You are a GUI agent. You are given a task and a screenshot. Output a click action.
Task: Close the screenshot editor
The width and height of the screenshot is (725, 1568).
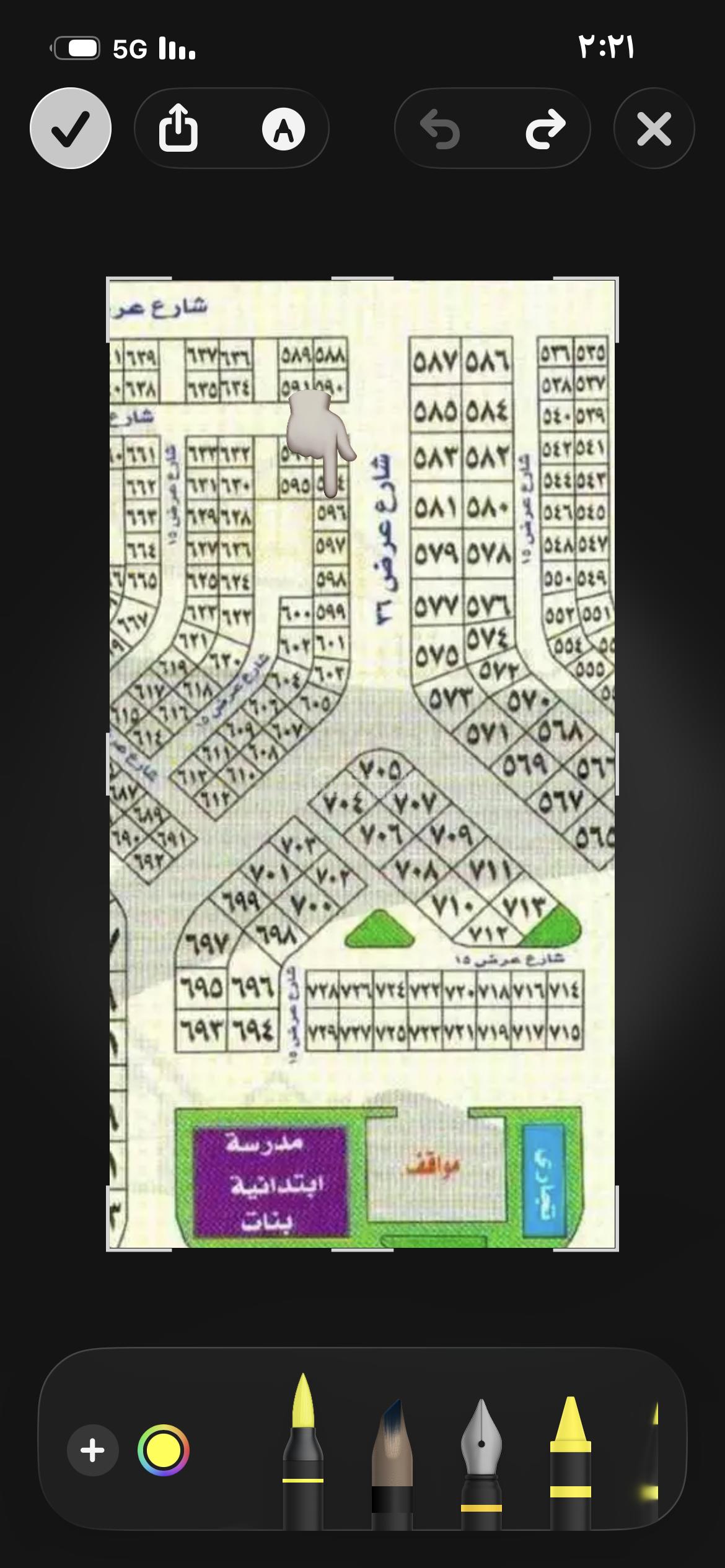[x=654, y=129]
